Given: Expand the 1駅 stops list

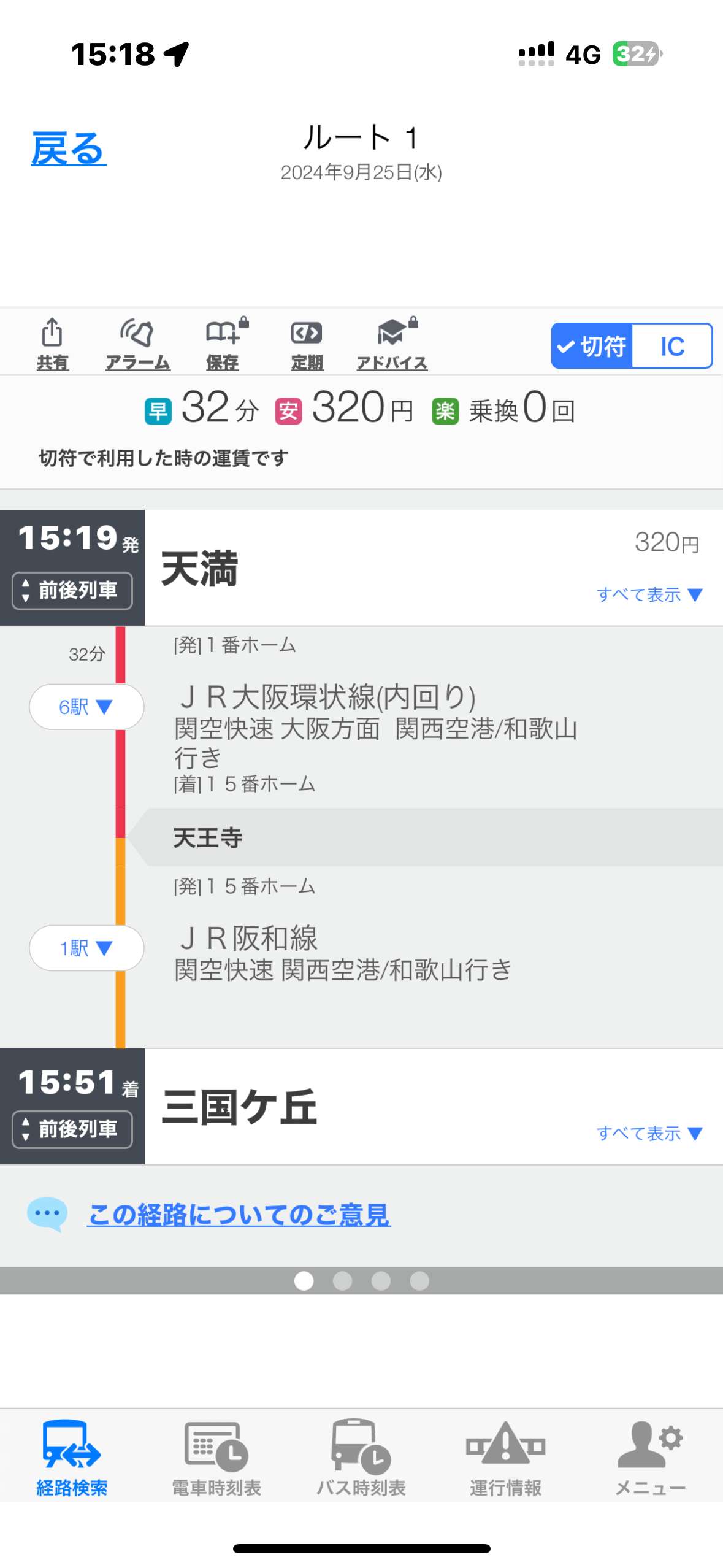Looking at the screenshot, I should click(x=86, y=949).
